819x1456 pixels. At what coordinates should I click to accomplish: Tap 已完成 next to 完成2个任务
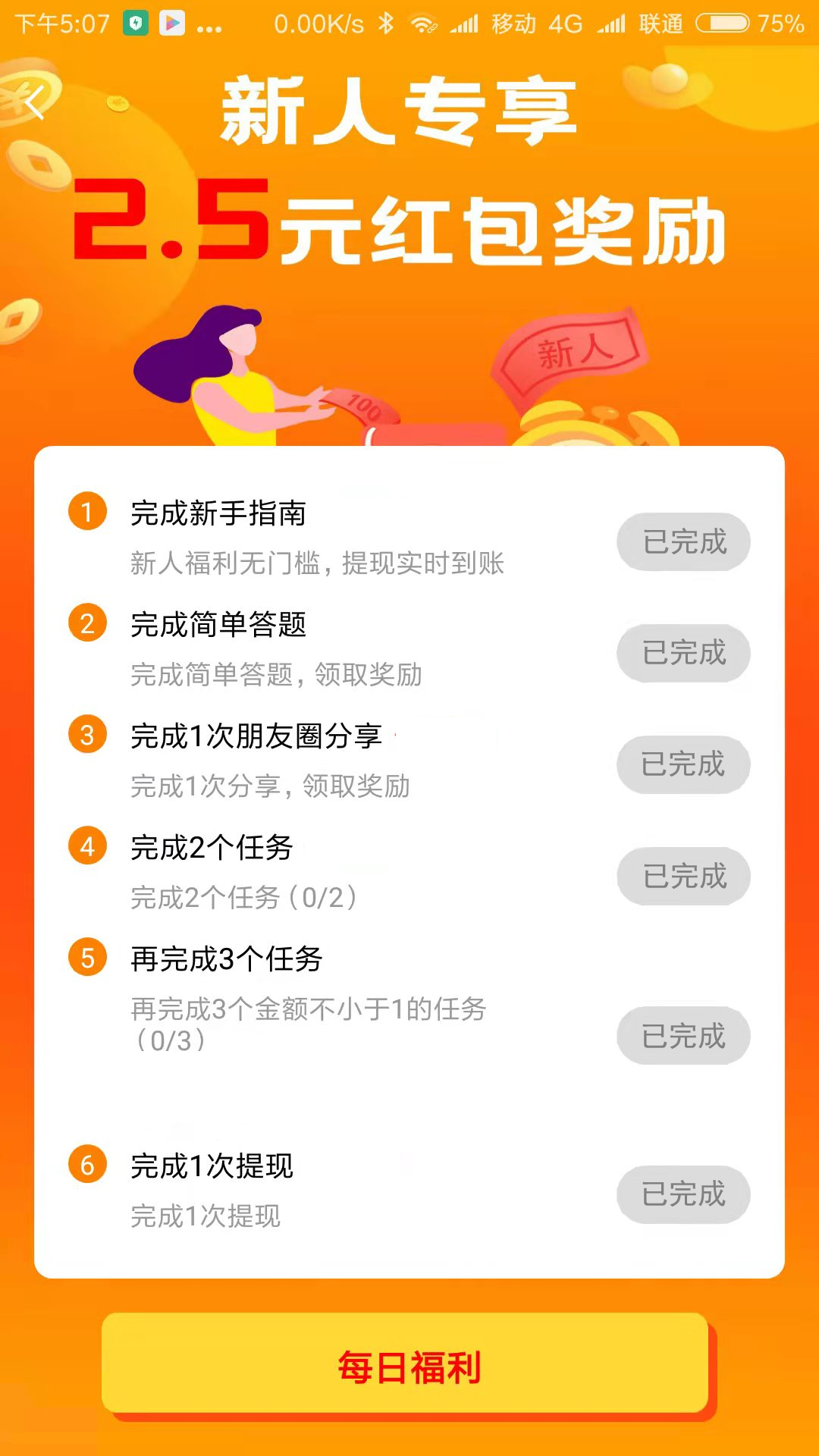point(683,876)
